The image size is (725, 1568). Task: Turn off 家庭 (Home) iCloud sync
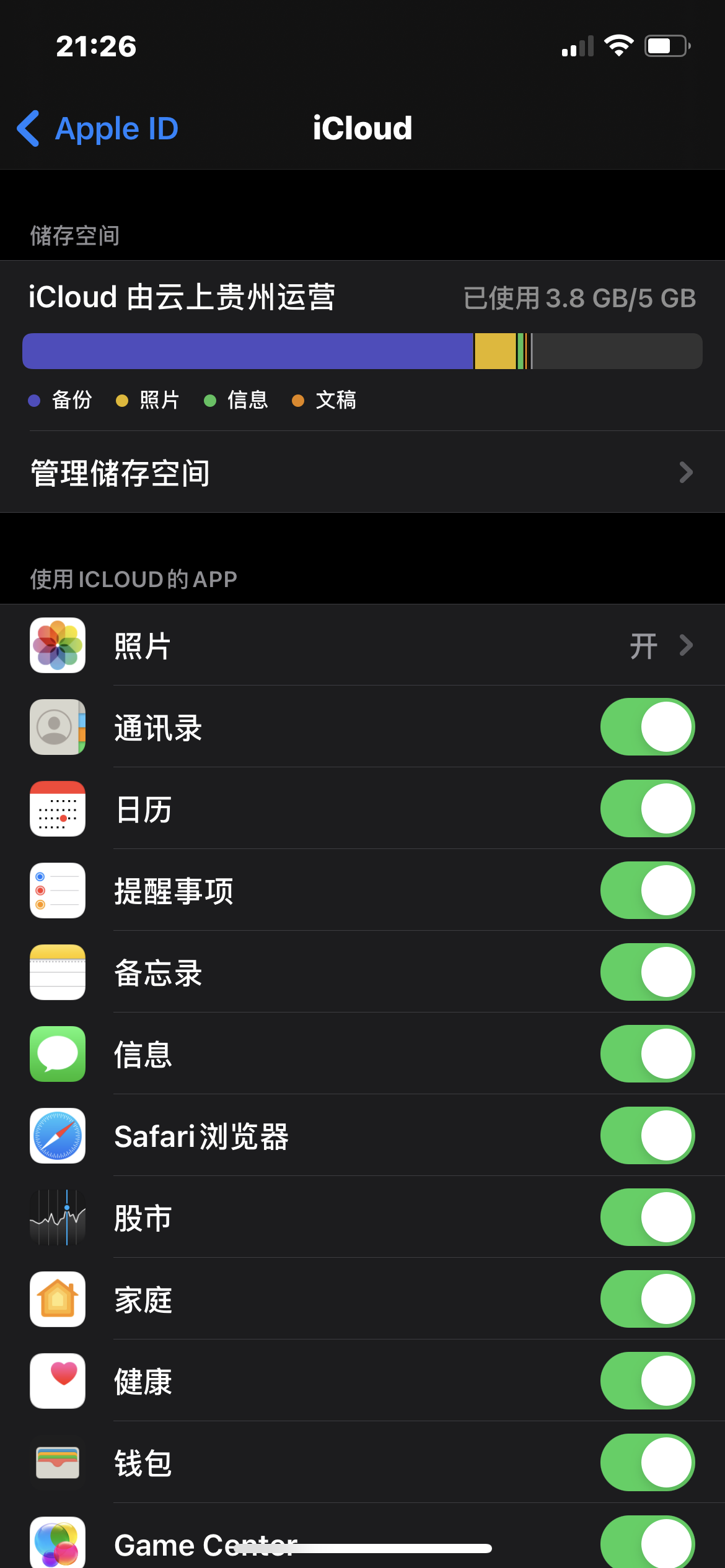pos(647,1299)
